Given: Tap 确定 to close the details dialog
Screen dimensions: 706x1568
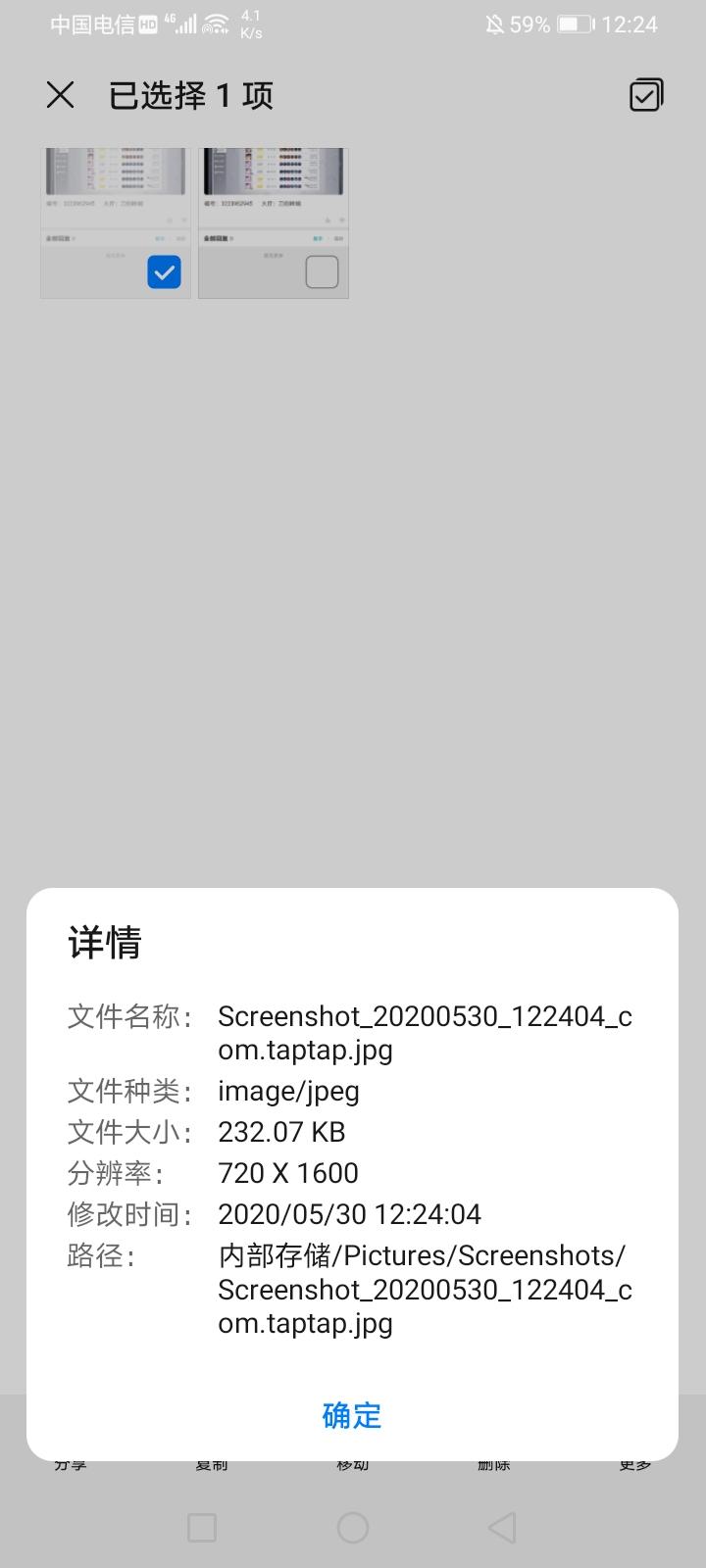Looking at the screenshot, I should 352,1415.
